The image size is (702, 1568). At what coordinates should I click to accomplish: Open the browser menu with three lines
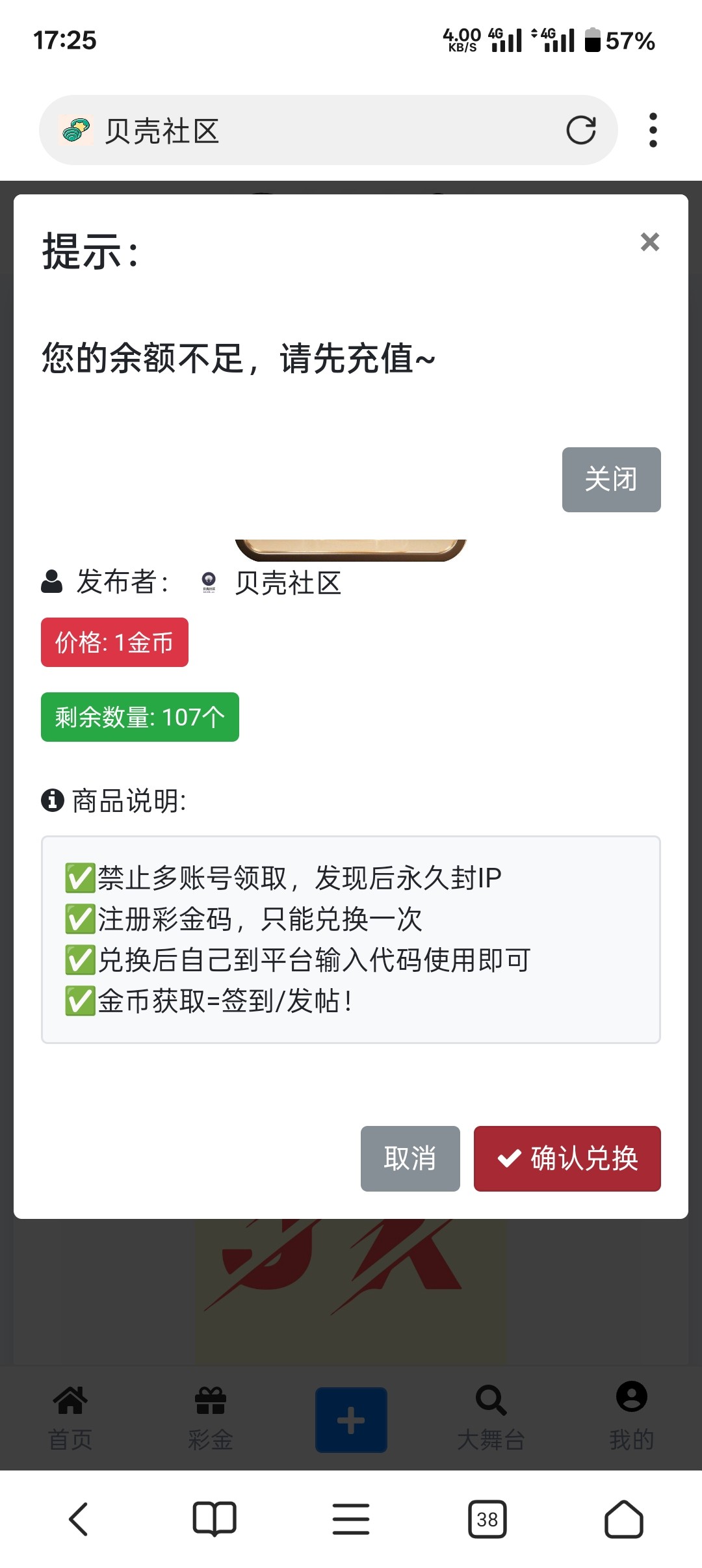tap(351, 1519)
